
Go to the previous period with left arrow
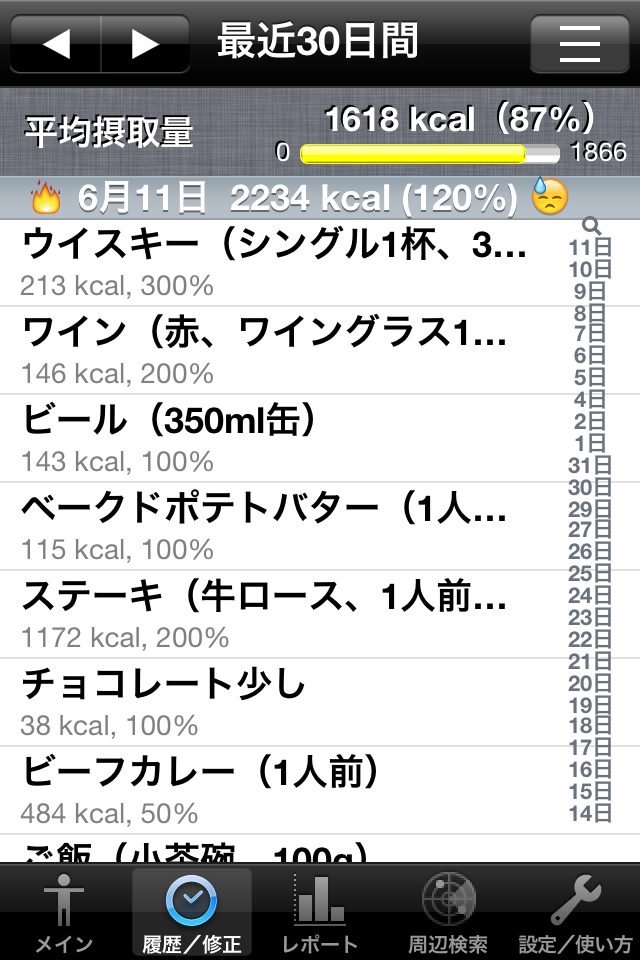tap(56, 44)
